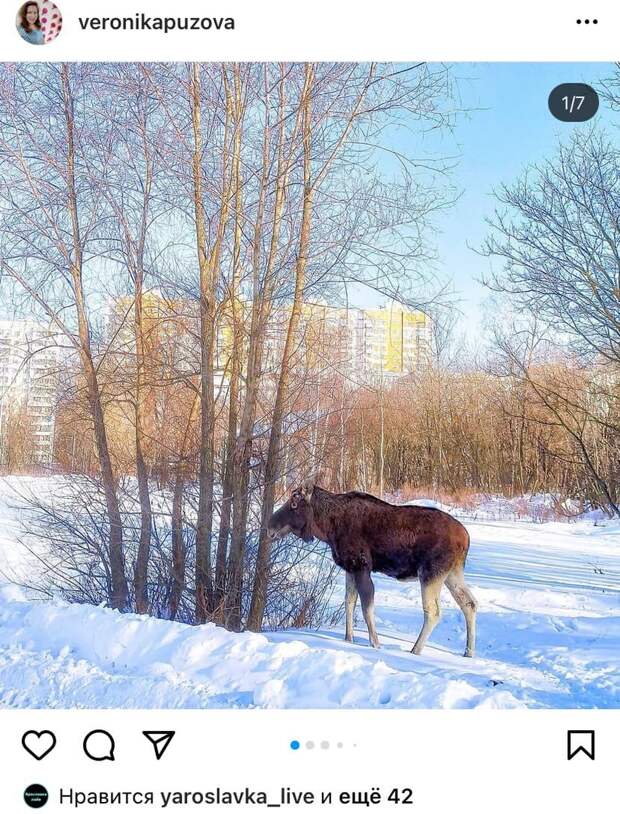This screenshot has height=814, width=620.
Task: Open the veronikapuzova username link
Action: pos(156,22)
